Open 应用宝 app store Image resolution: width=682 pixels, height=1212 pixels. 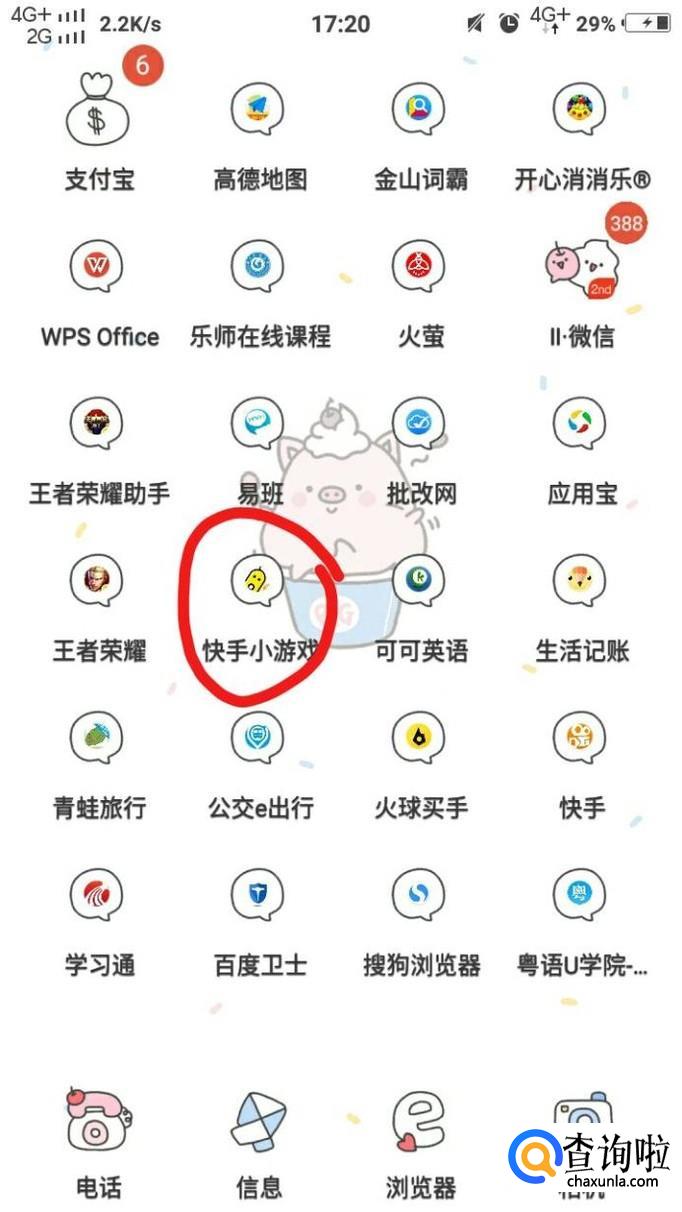coord(581,424)
